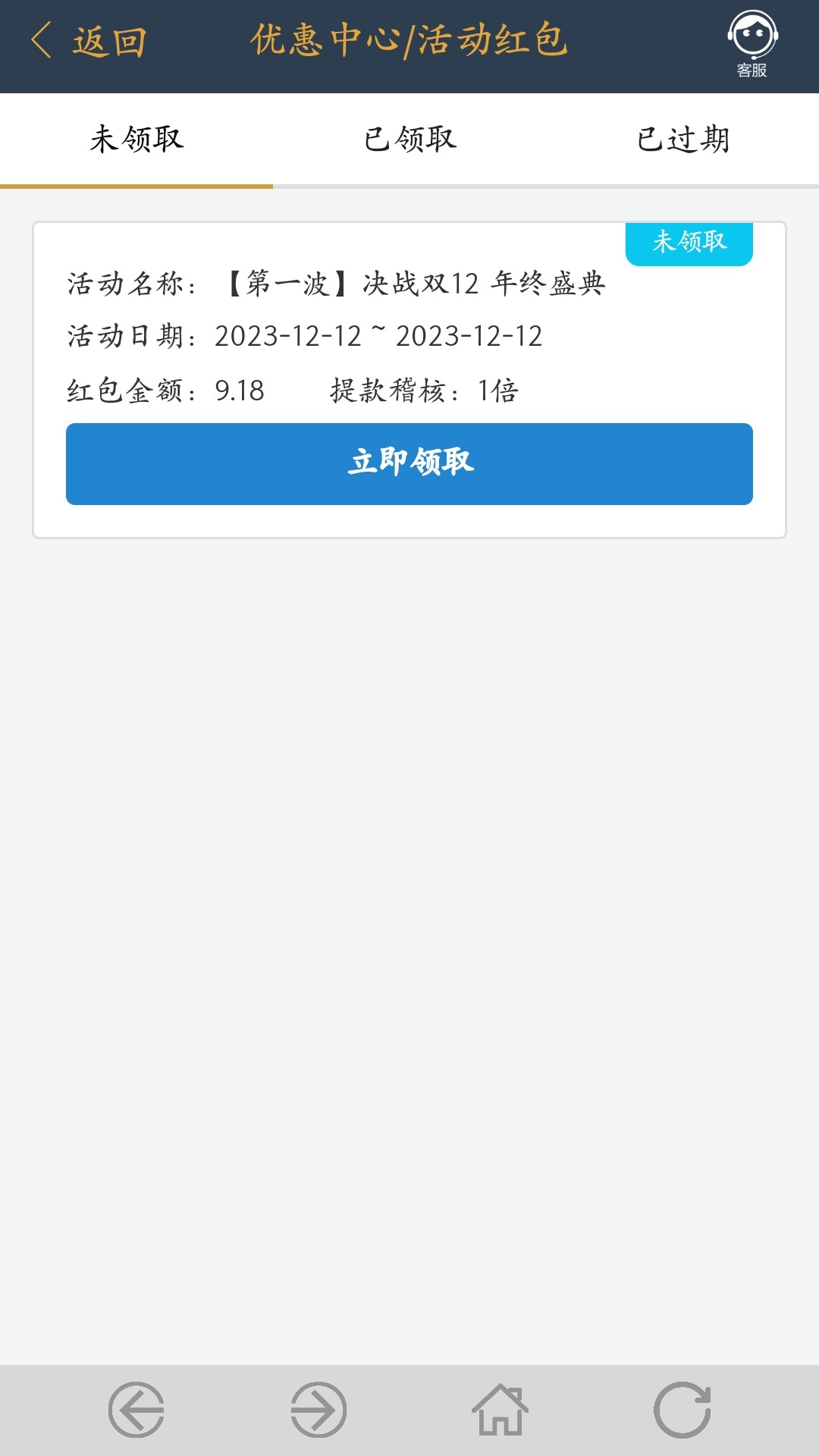
Task: Claim the red packet with 立即领取
Action: pyautogui.click(x=409, y=463)
